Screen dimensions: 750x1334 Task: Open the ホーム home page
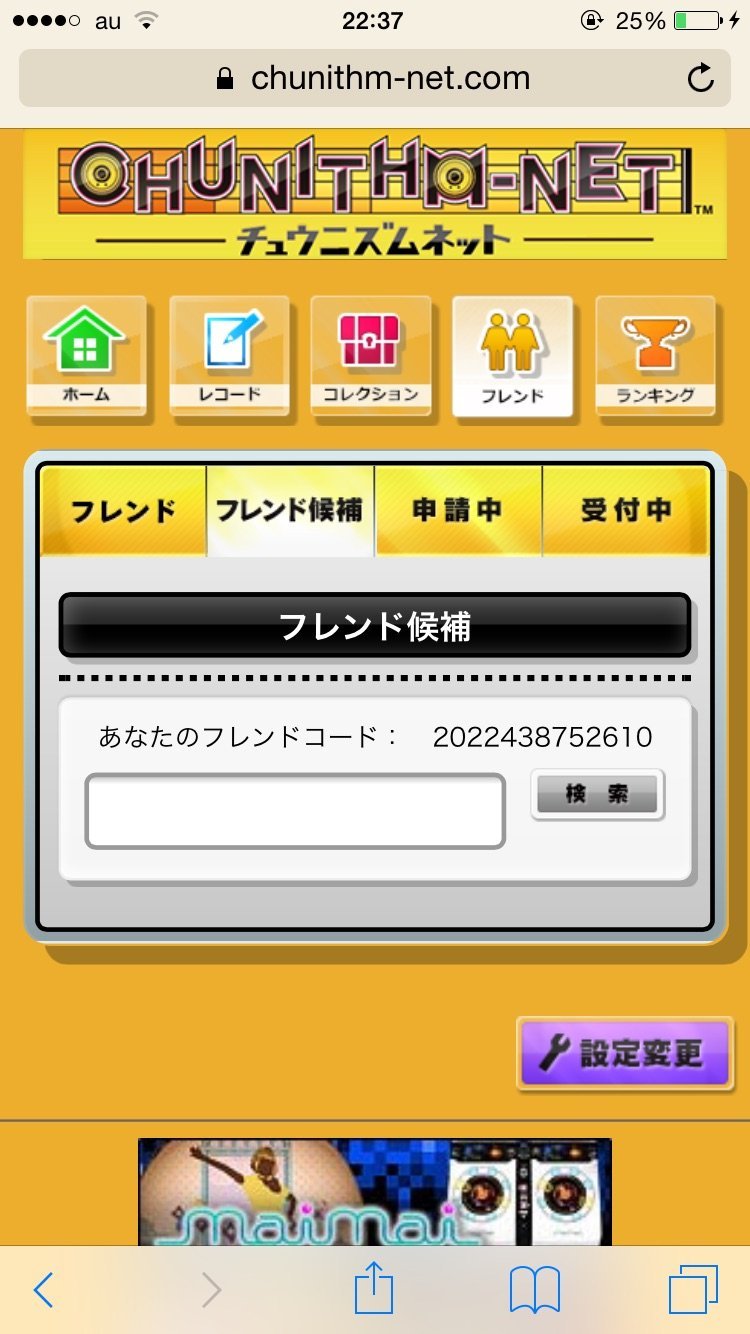click(86, 355)
